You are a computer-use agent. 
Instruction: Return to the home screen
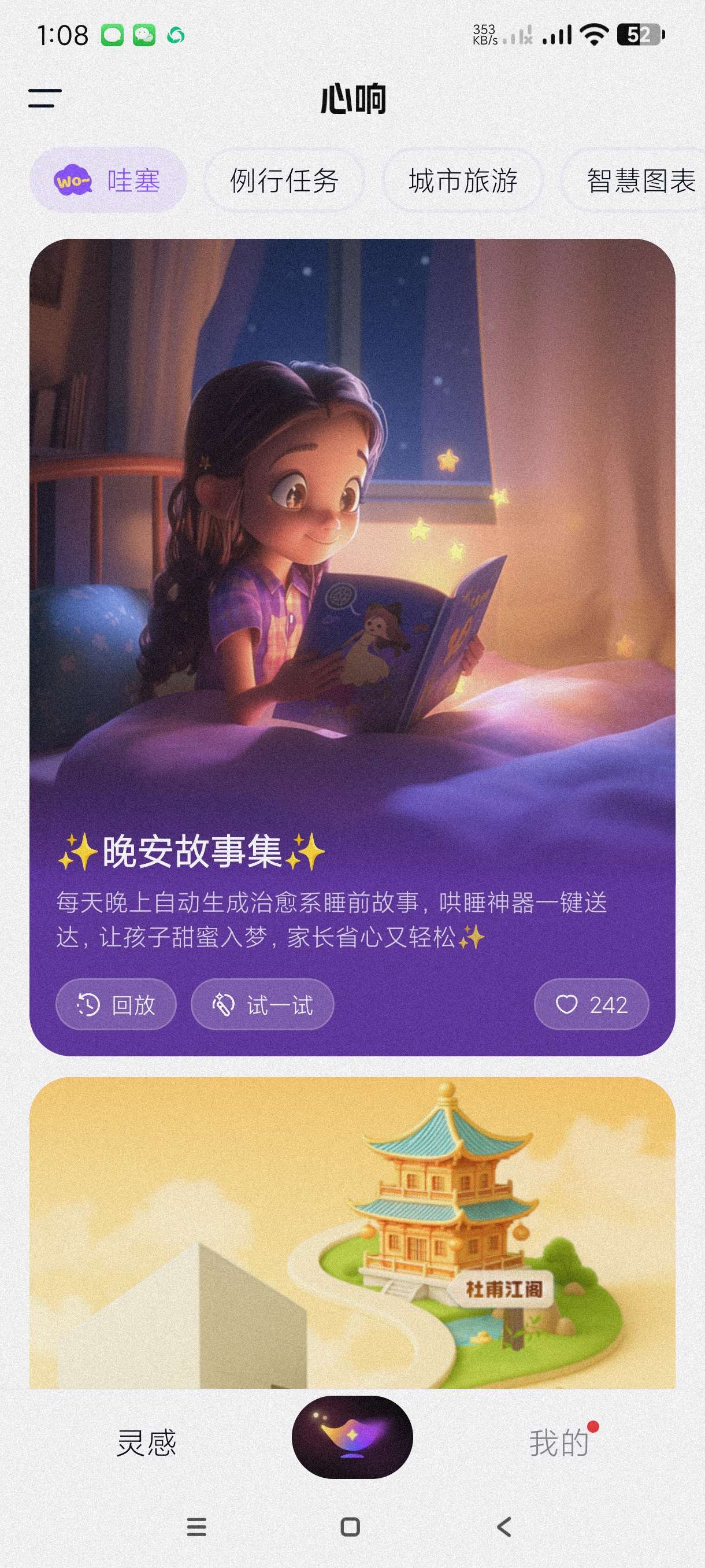350,1526
